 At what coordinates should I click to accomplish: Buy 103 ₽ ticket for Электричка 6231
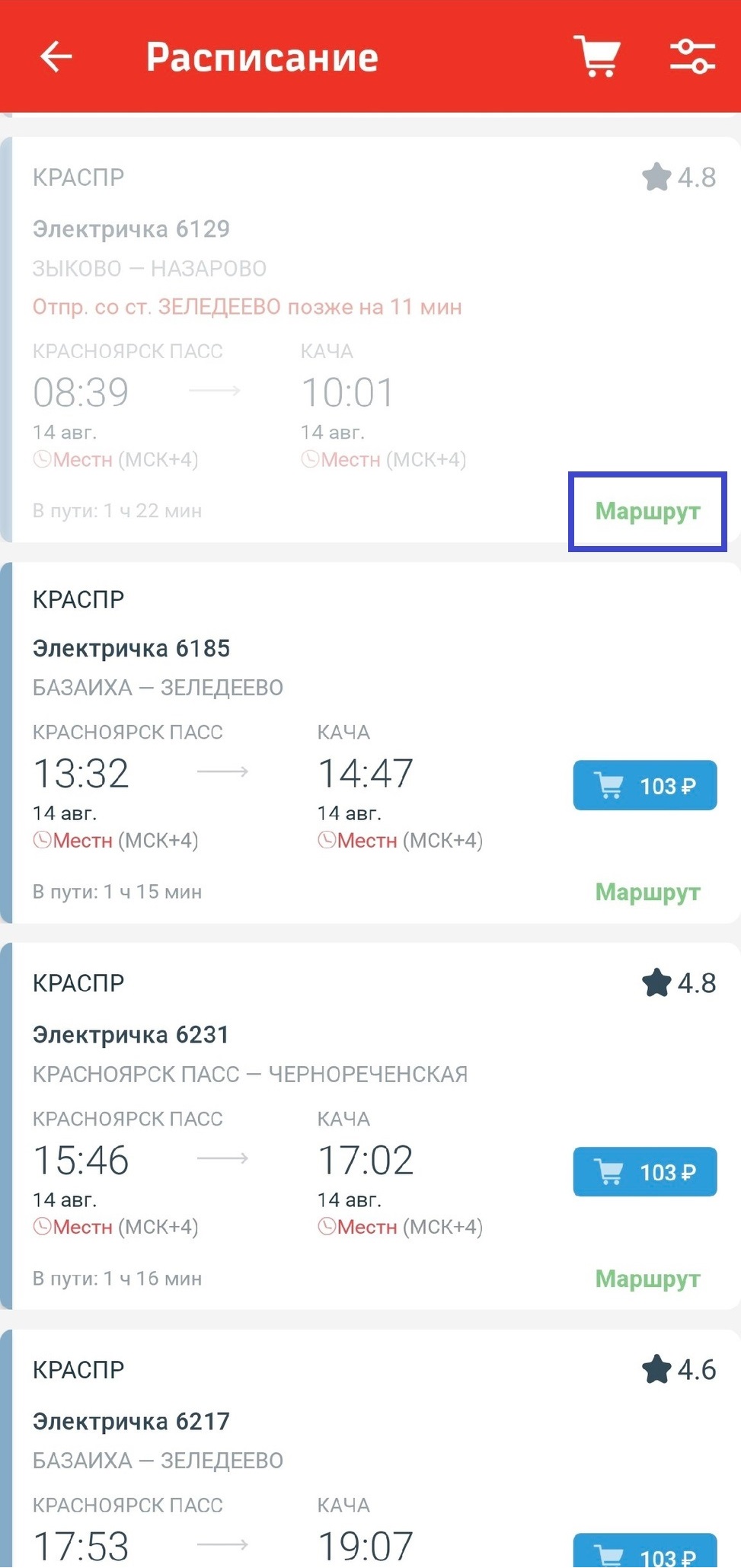point(644,1172)
